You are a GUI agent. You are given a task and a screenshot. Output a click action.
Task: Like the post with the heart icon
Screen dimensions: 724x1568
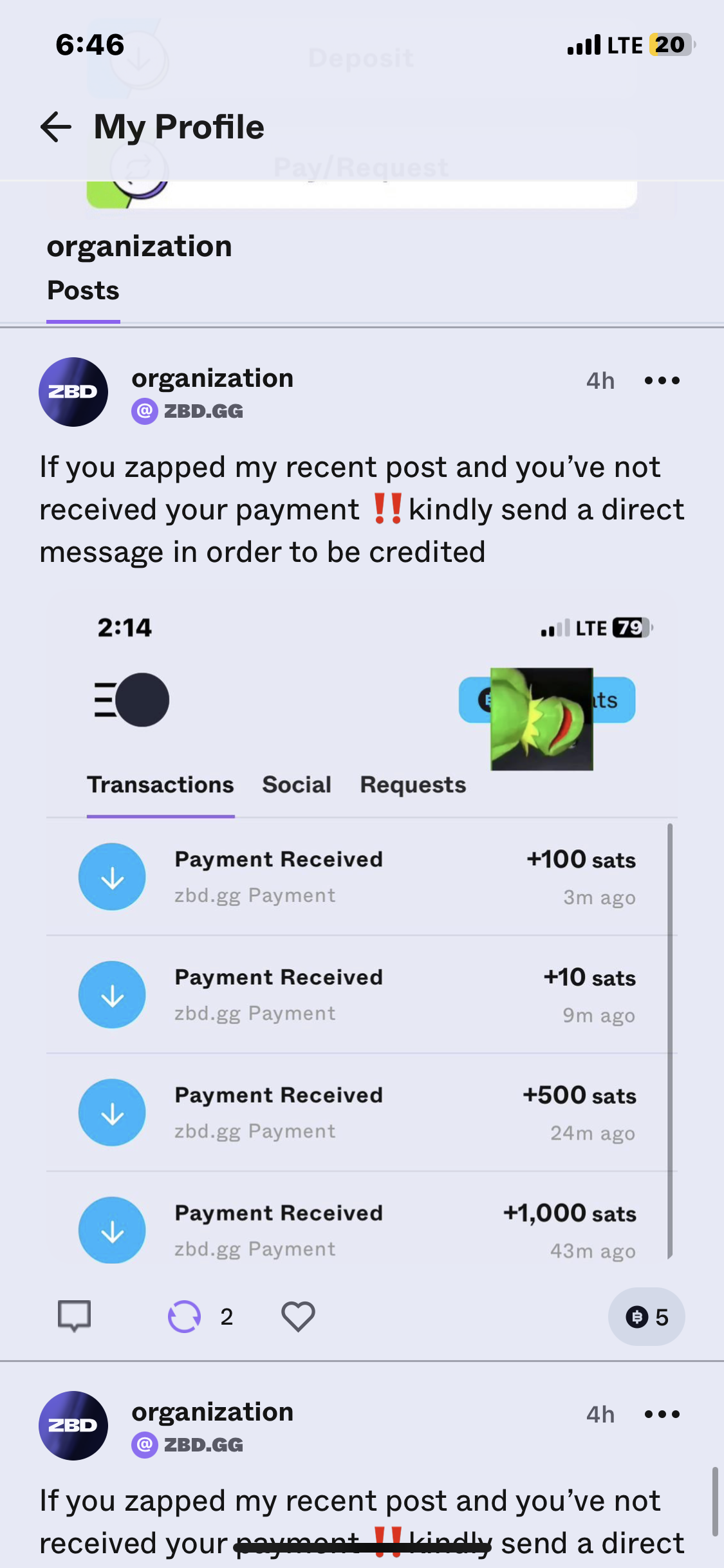pos(298,1316)
